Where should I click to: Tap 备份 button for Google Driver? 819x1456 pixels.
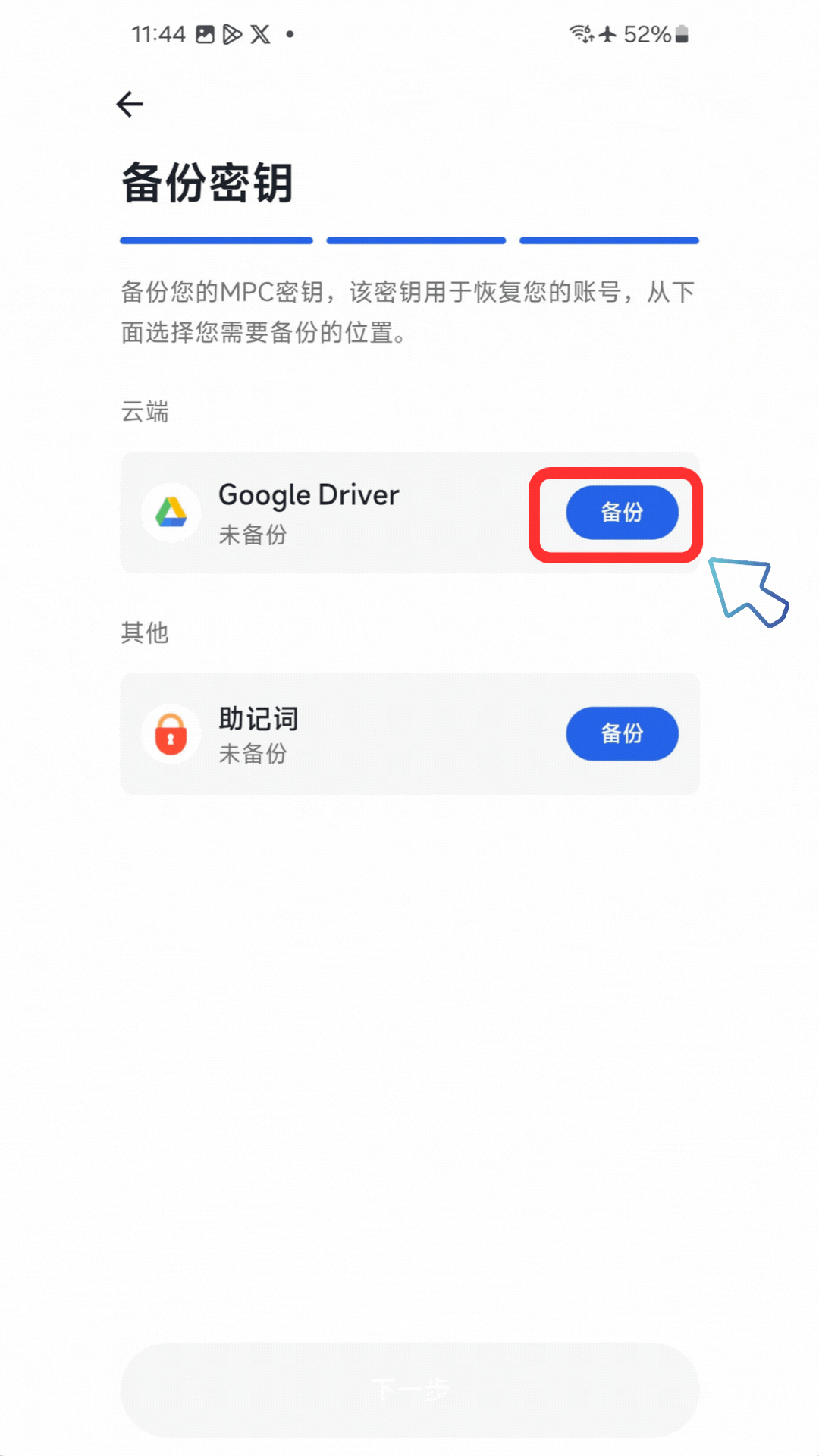pos(622,513)
